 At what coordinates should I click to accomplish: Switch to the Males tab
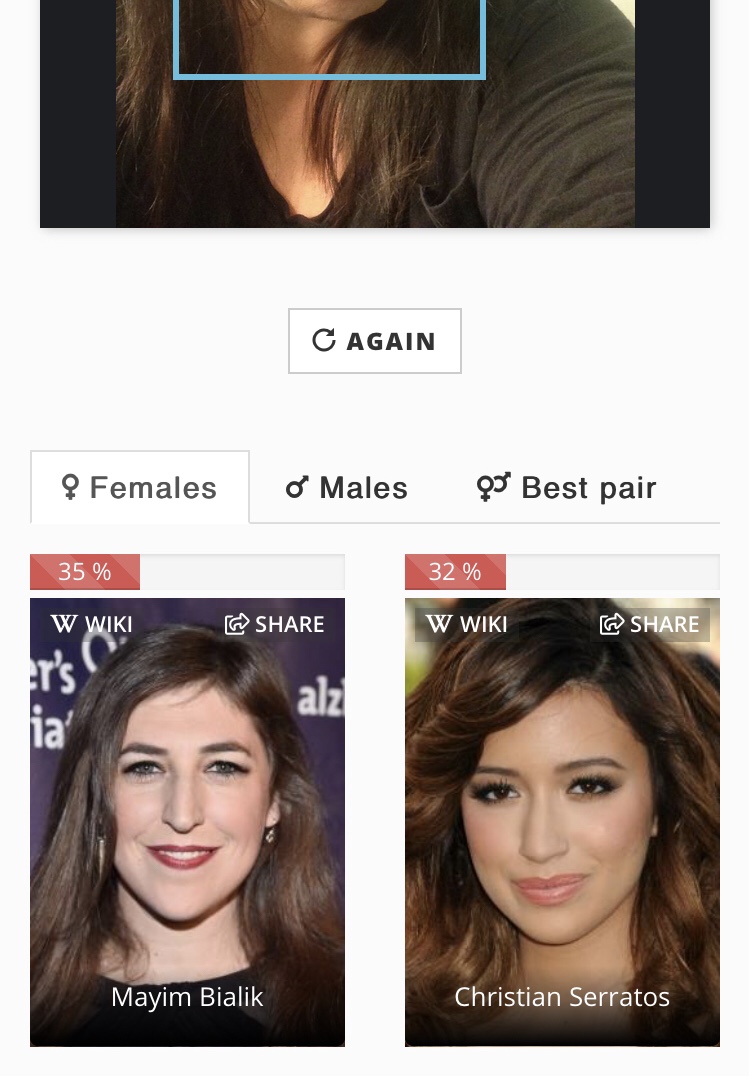click(347, 488)
